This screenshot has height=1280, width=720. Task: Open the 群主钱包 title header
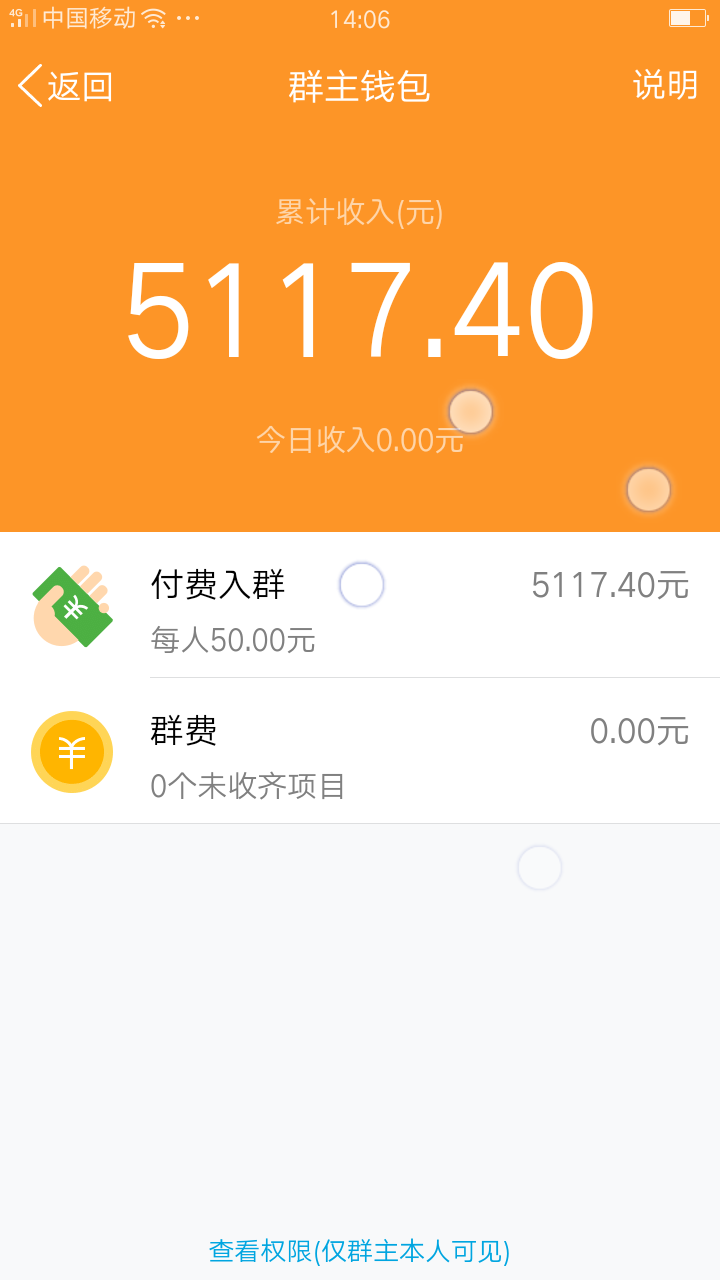[x=360, y=87]
